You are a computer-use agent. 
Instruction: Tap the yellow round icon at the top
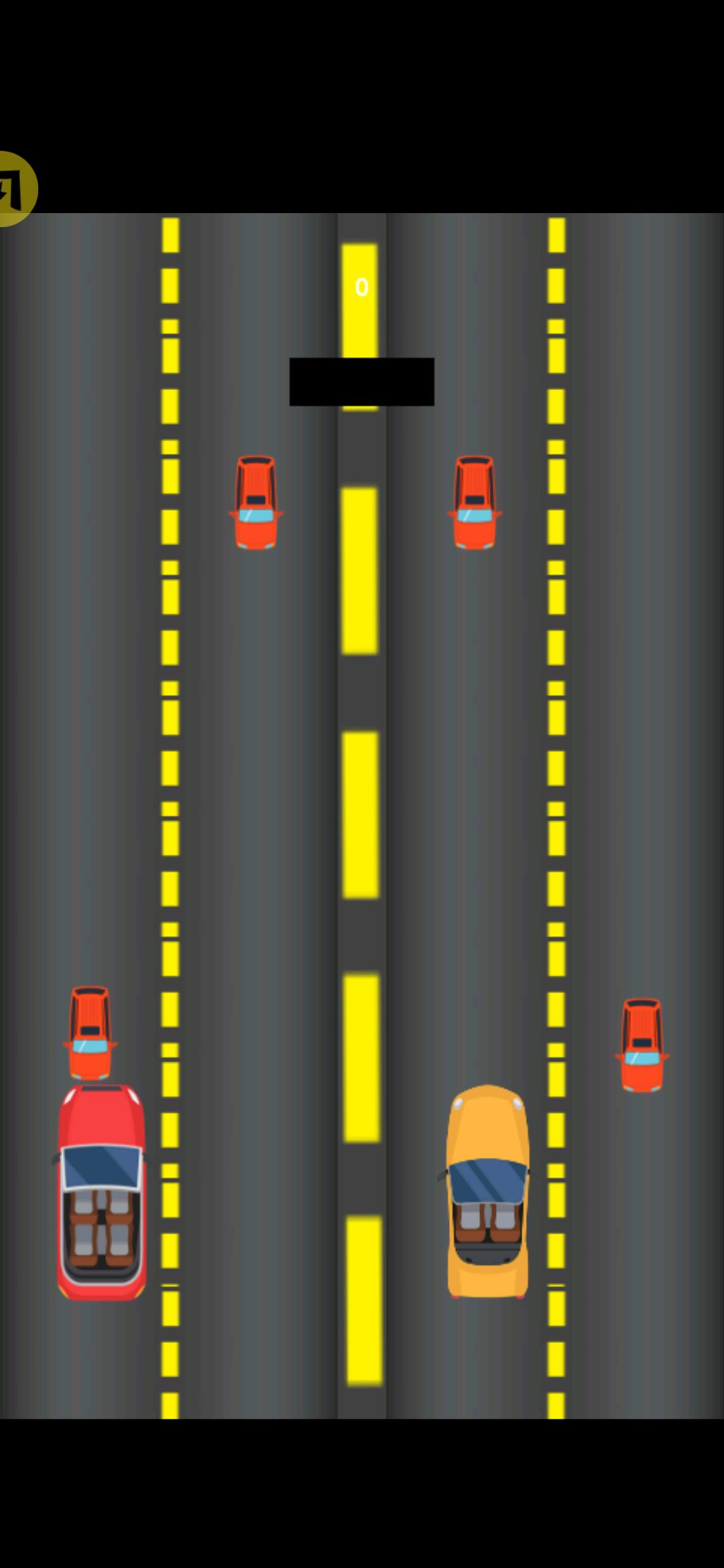[15, 189]
